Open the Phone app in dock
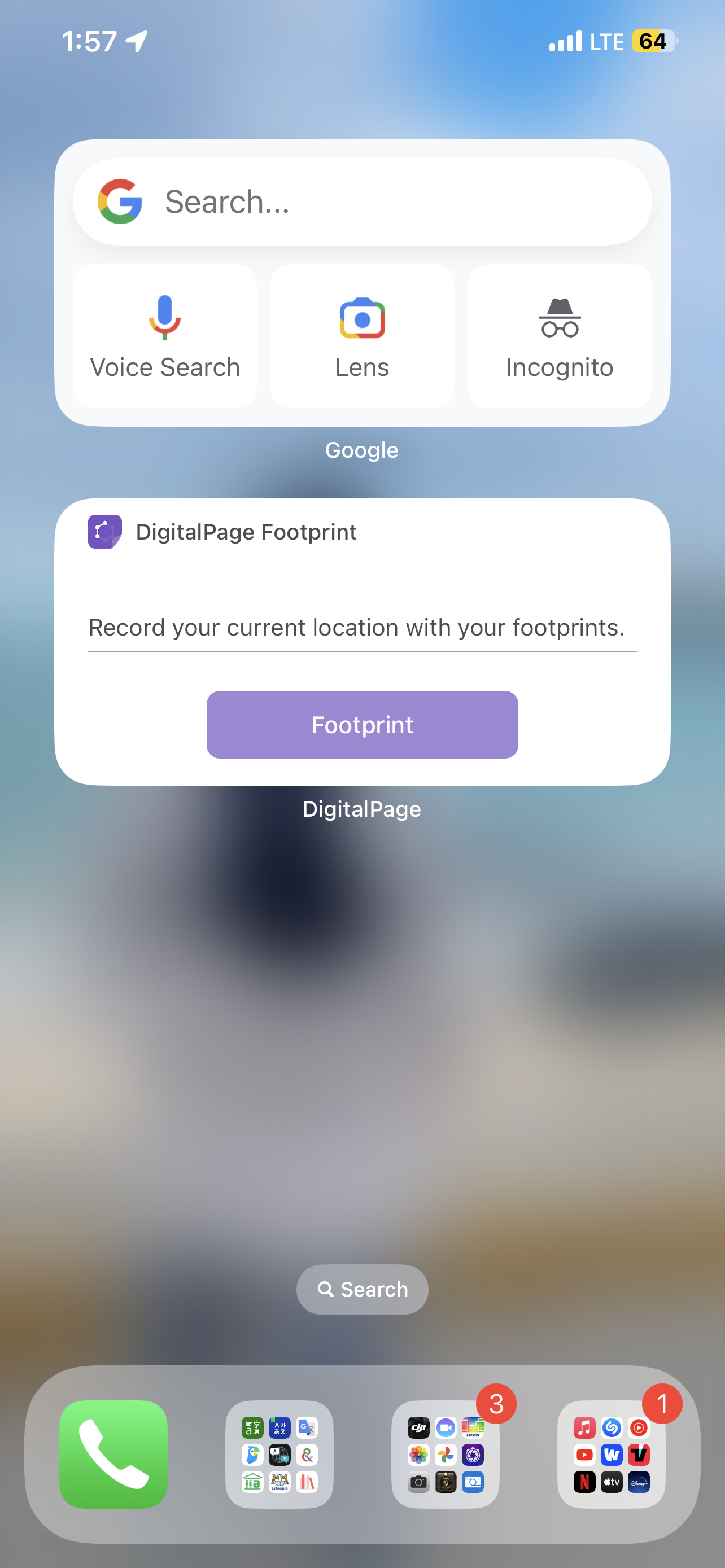Image resolution: width=725 pixels, height=1568 pixels. click(x=113, y=1454)
